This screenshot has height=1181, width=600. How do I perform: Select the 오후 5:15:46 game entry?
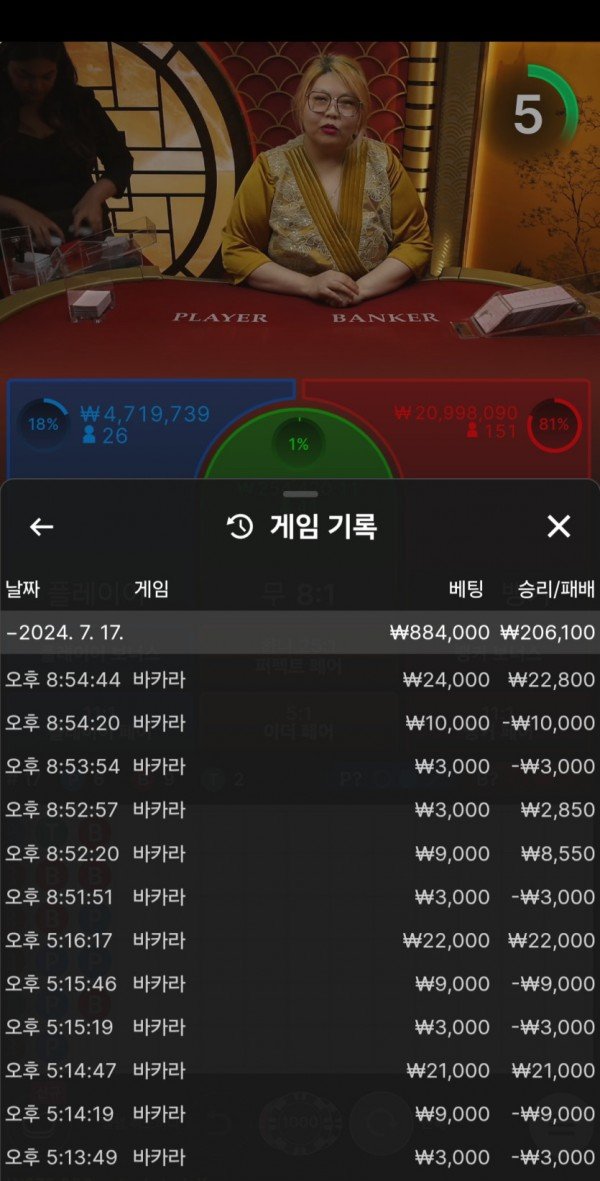point(300,984)
